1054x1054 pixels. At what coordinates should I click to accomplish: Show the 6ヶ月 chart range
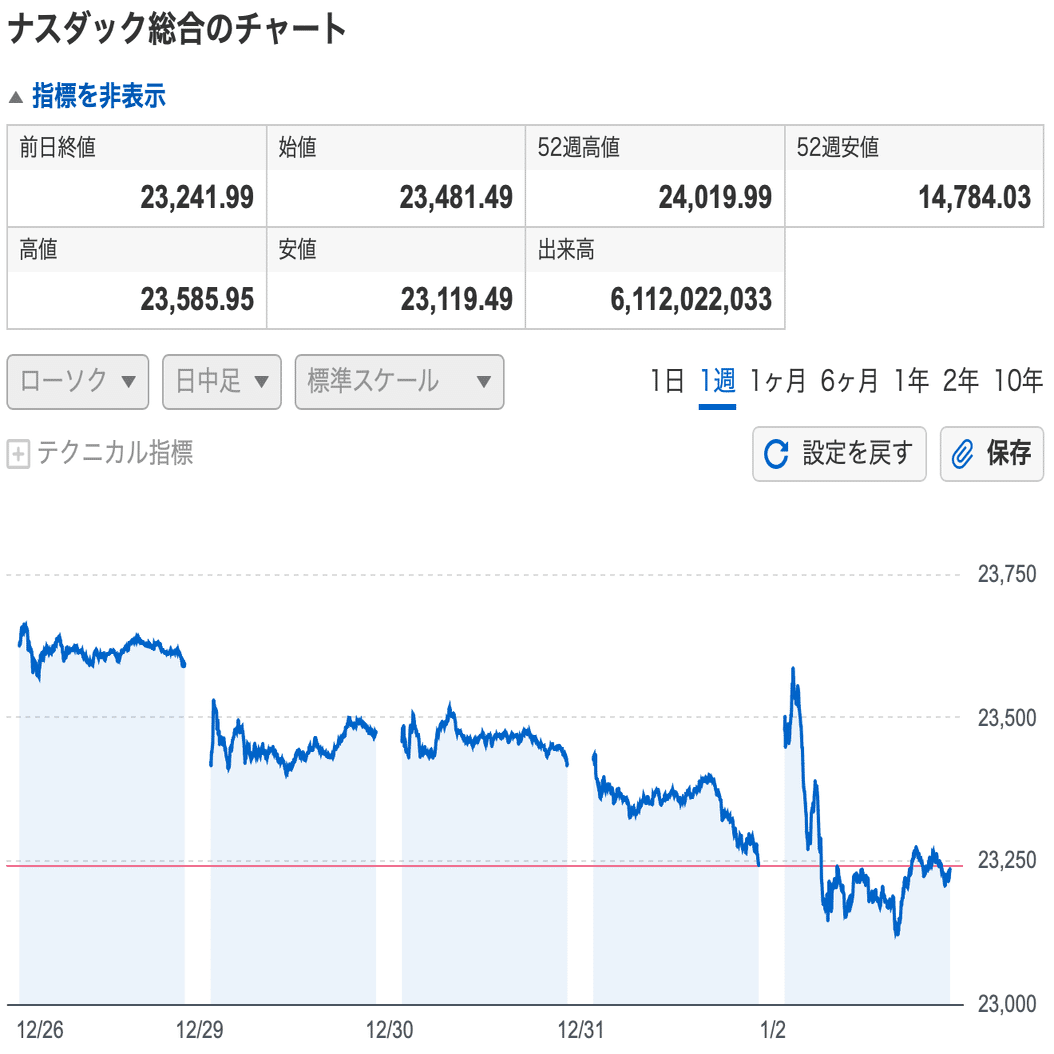point(850,381)
